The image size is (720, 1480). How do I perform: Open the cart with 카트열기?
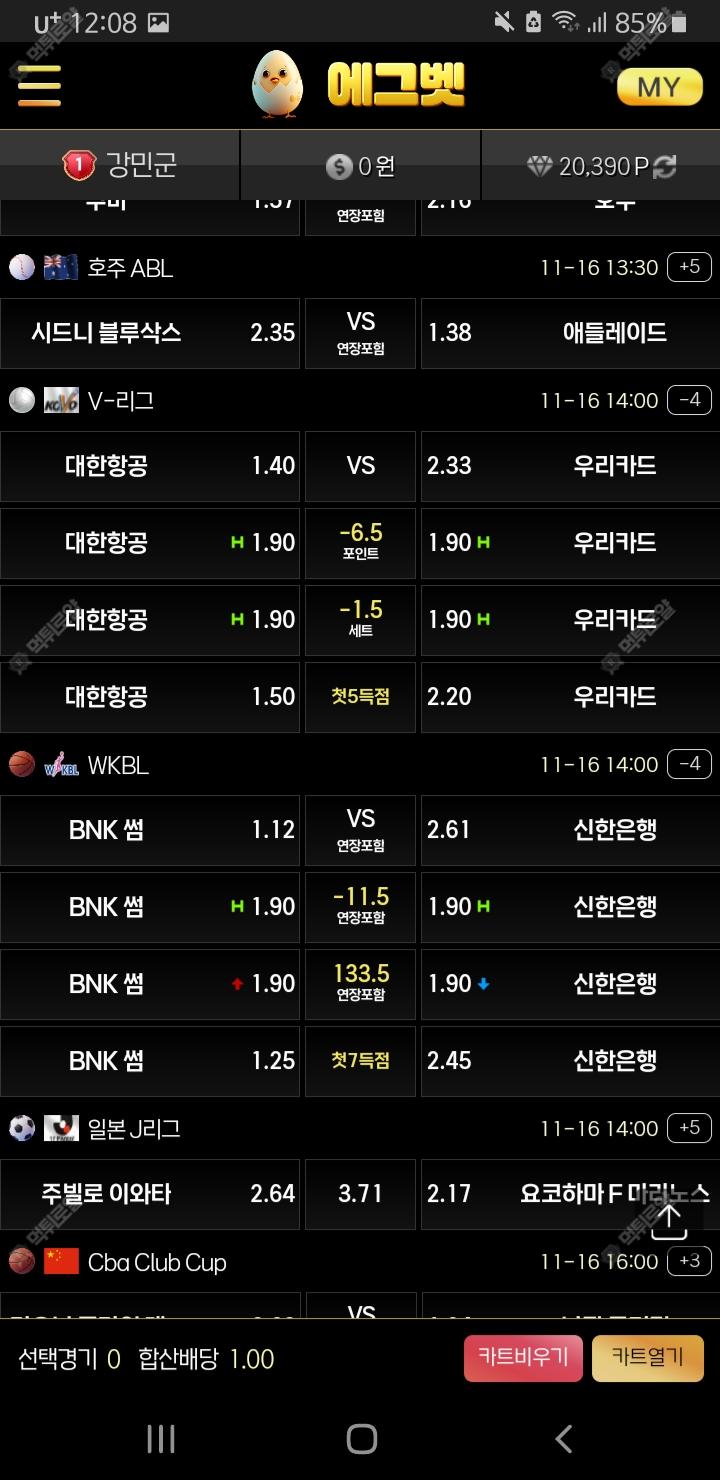click(648, 1358)
